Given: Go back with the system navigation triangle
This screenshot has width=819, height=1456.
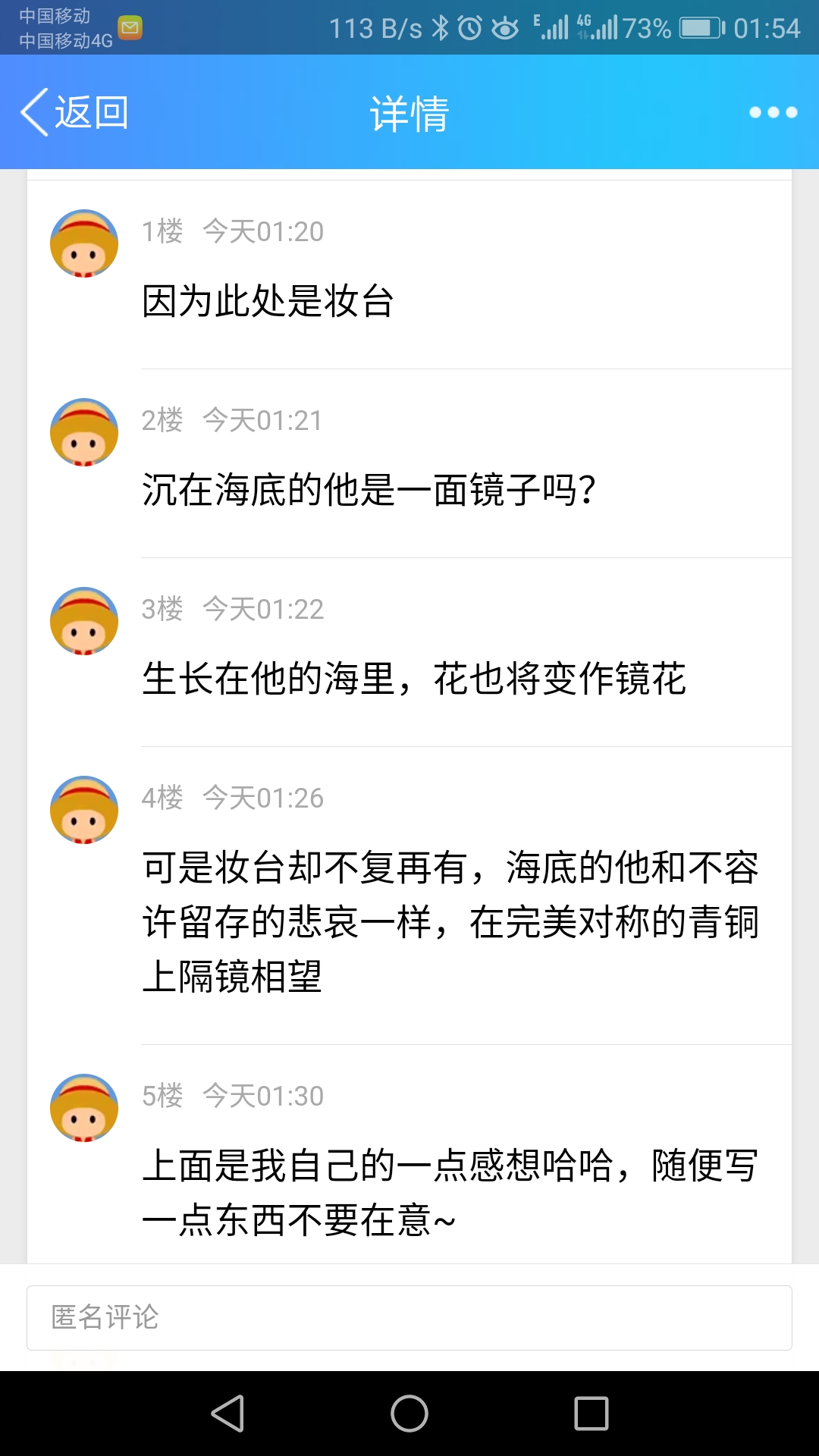Looking at the screenshot, I should coord(227,1414).
